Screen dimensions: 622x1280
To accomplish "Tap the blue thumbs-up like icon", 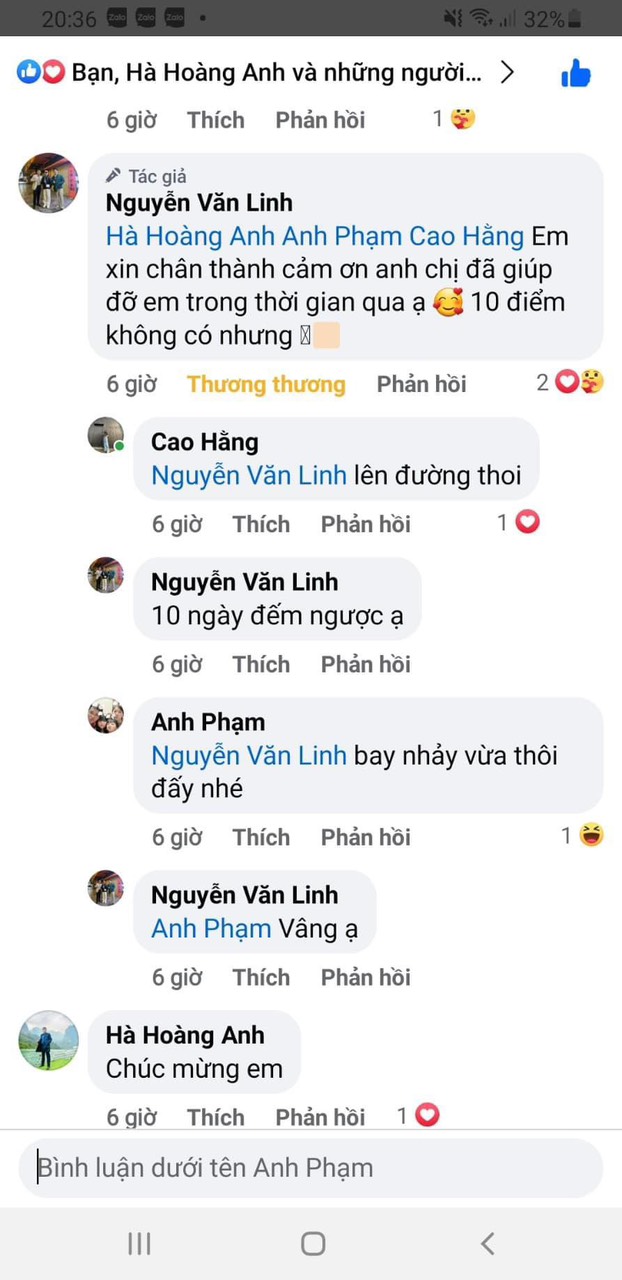I will pos(576,73).
